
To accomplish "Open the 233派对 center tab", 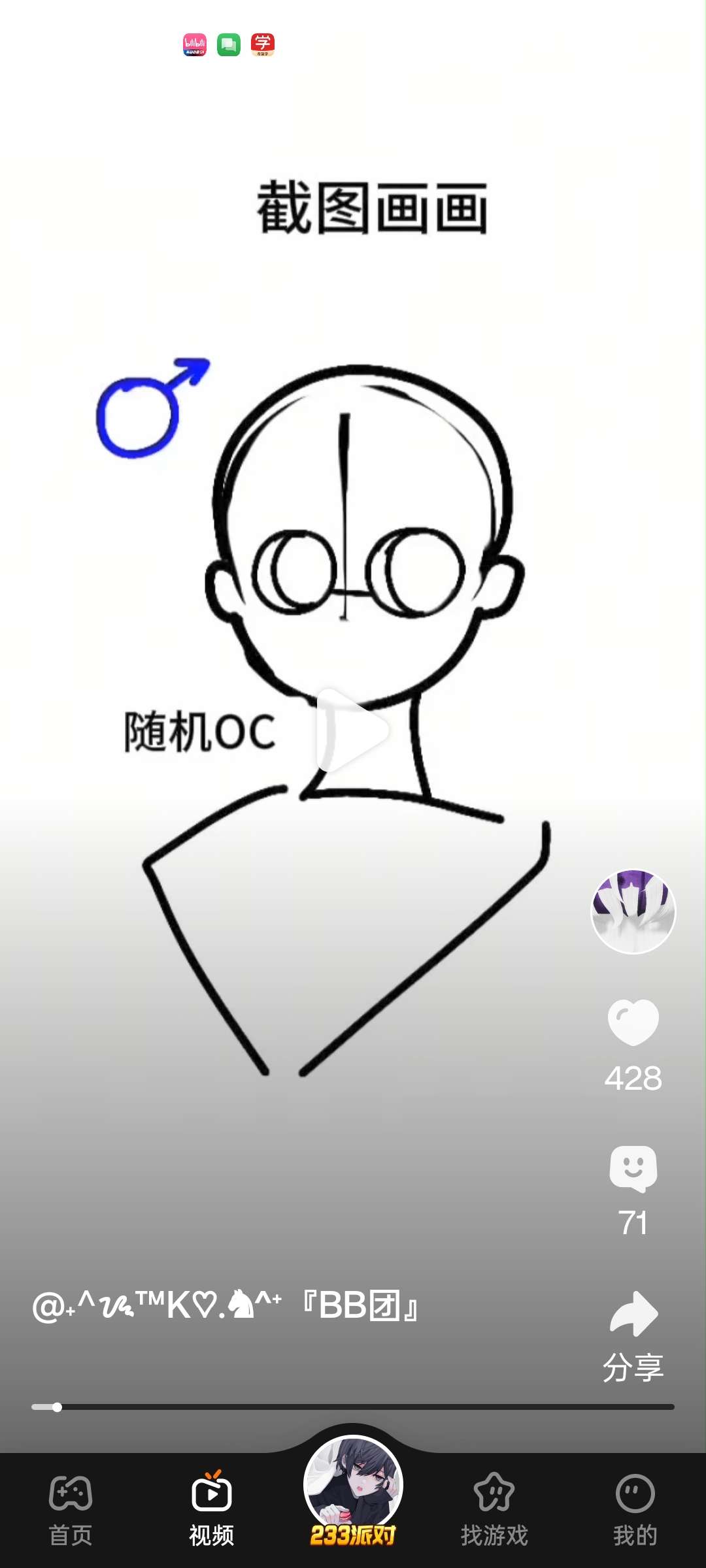I will (x=353, y=1493).
